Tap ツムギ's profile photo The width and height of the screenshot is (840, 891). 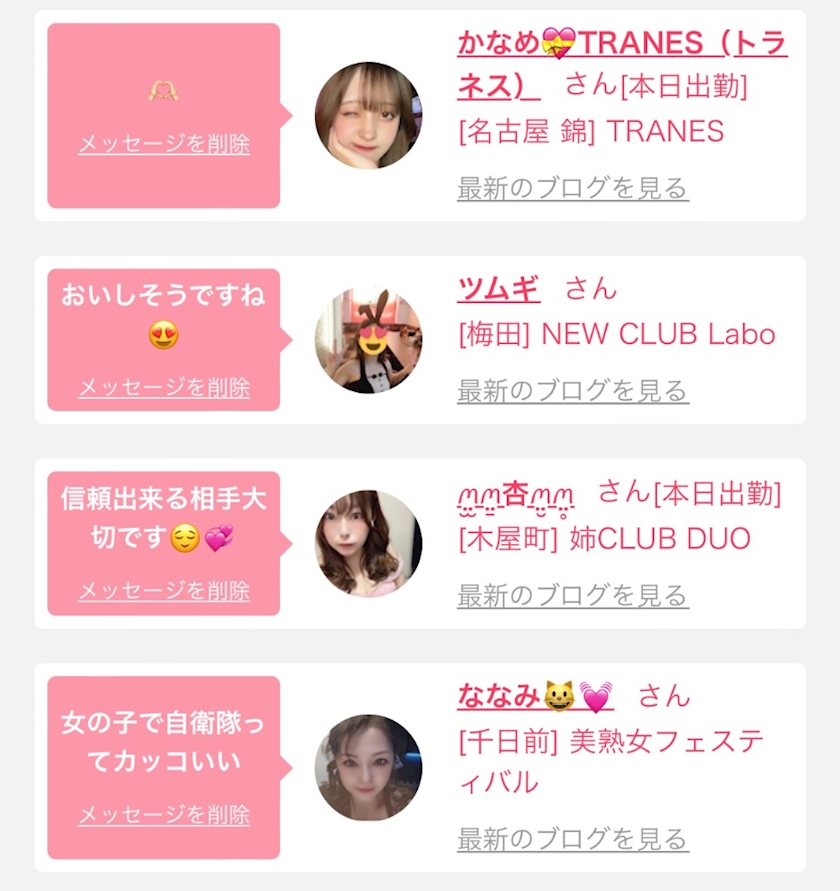point(368,340)
